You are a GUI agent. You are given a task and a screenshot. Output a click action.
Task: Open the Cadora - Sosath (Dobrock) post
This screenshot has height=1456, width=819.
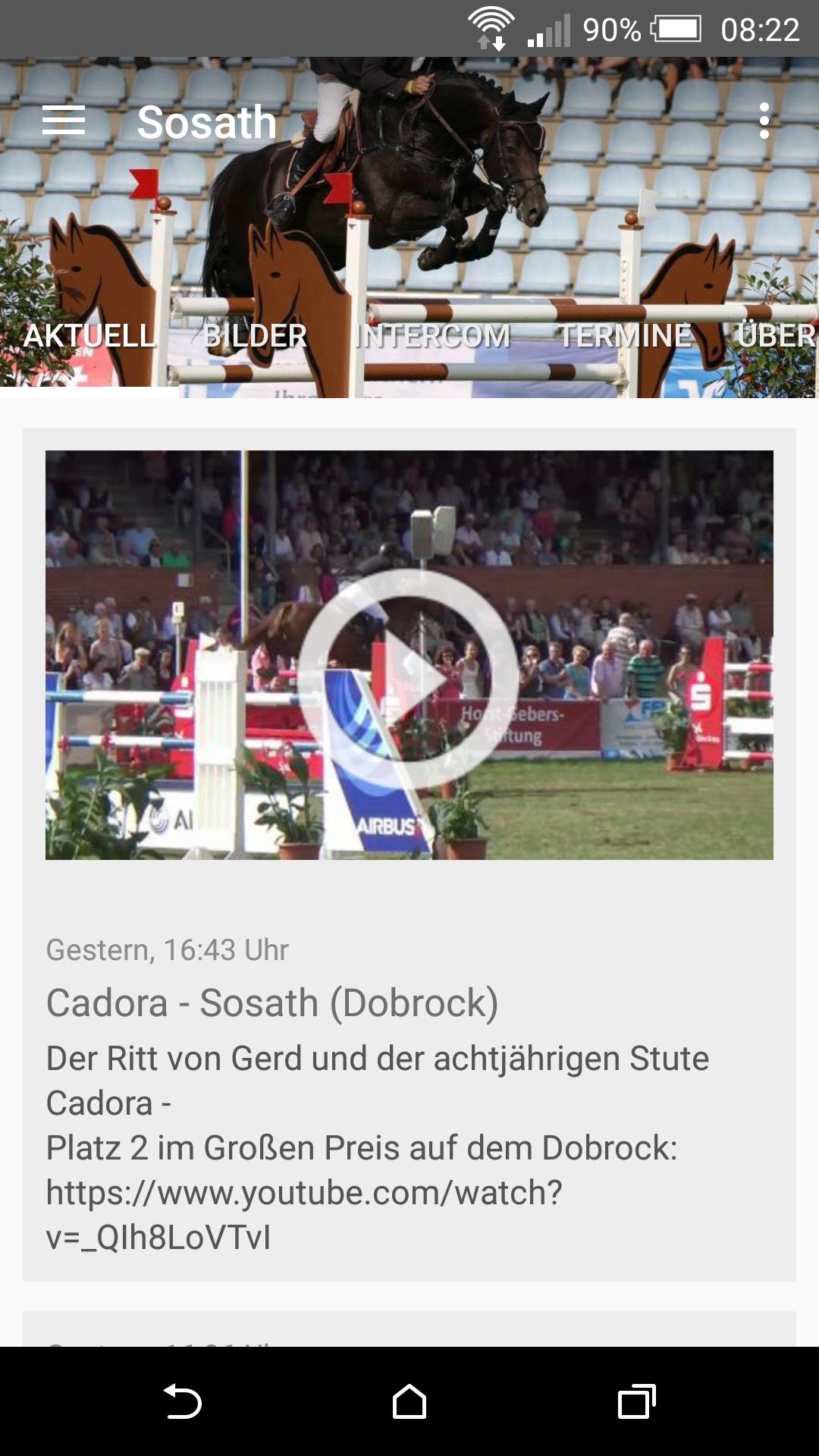[271, 1003]
